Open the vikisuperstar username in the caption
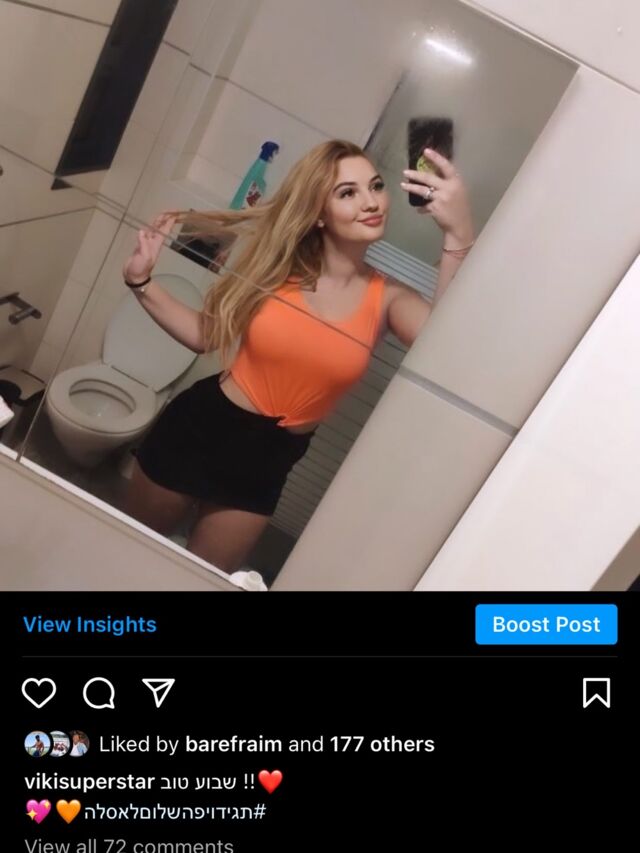 coord(89,781)
